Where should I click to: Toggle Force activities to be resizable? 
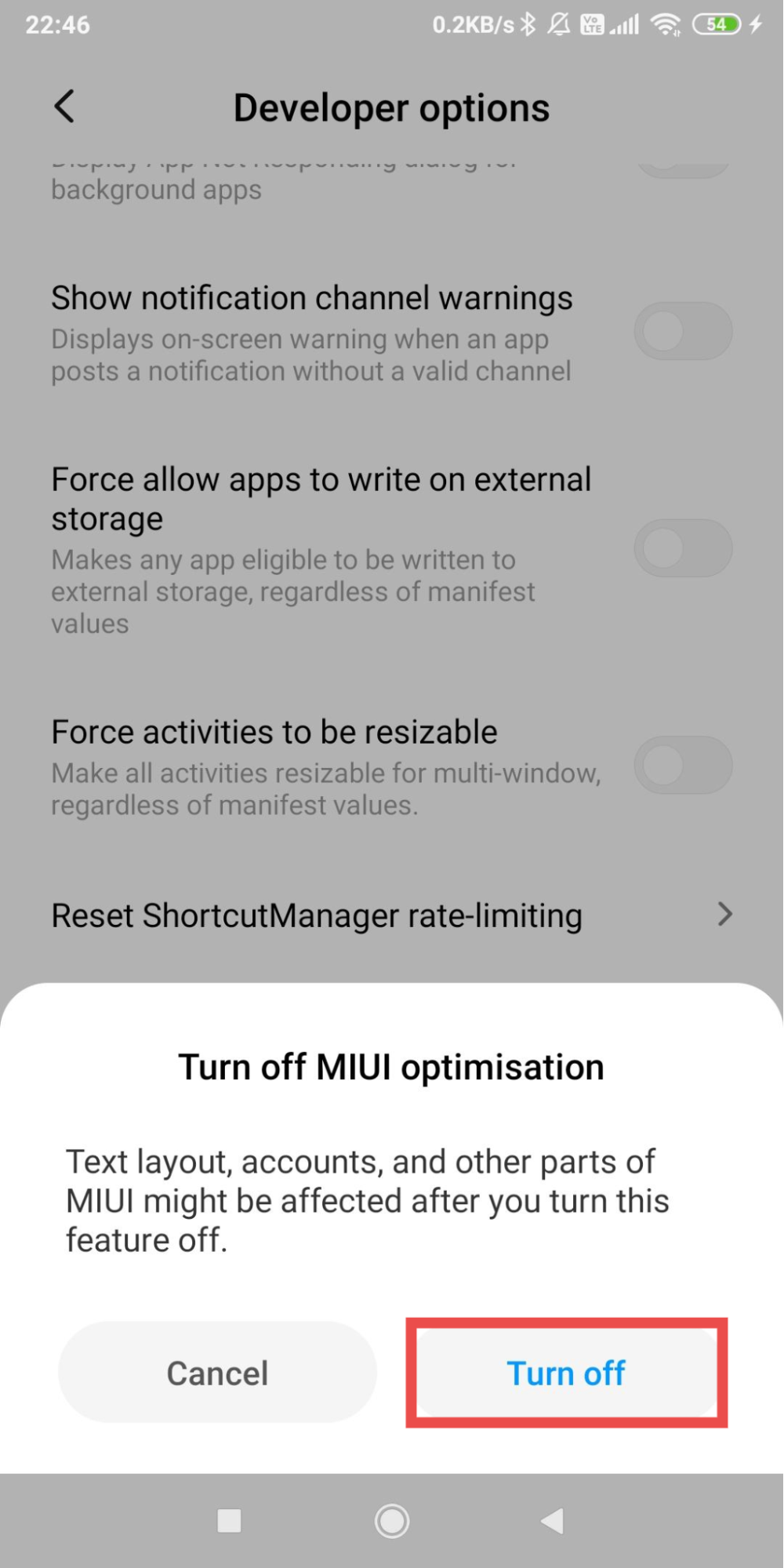coord(683,765)
